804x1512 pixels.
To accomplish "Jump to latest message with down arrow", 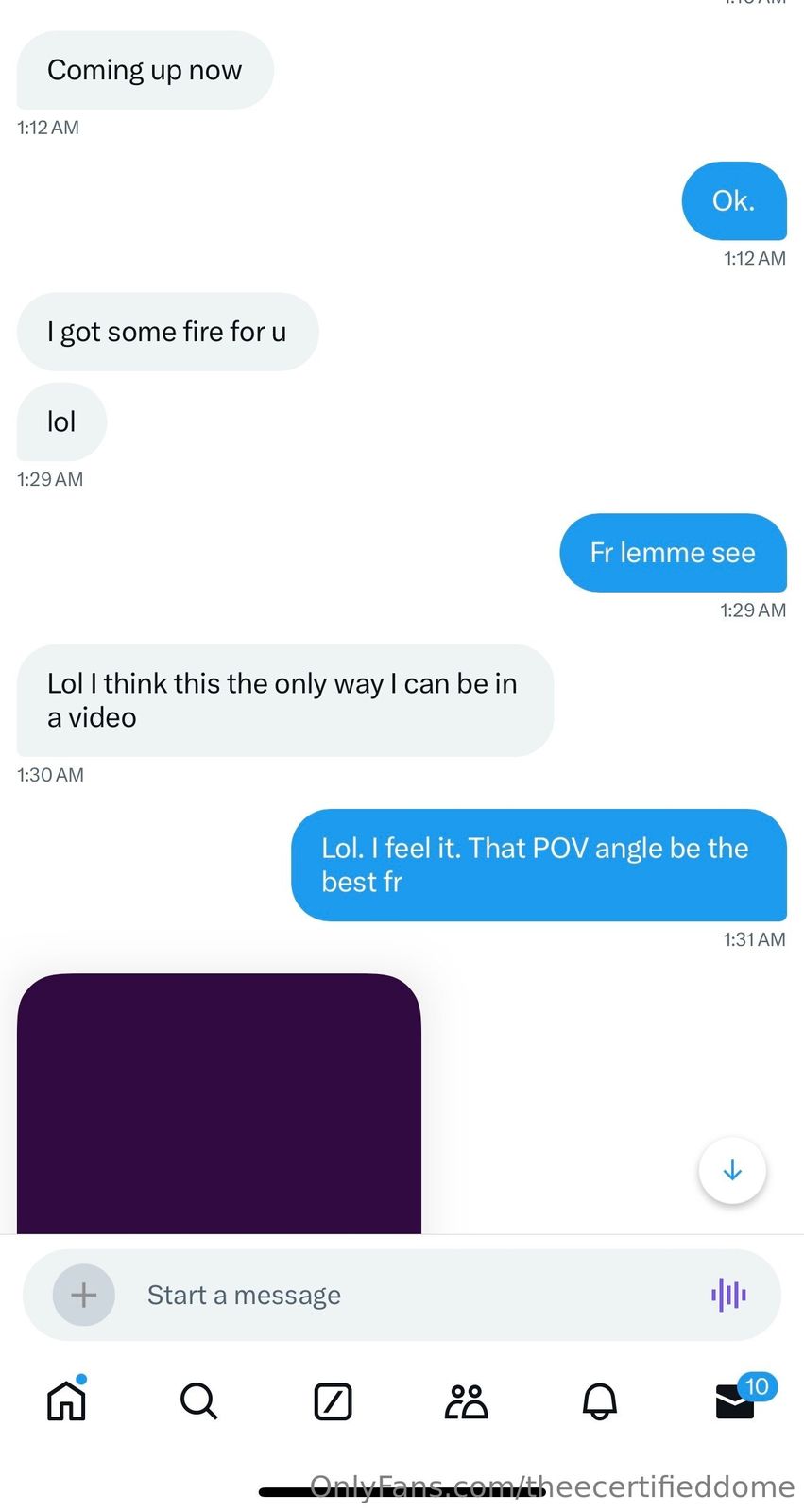I will pyautogui.click(x=732, y=1171).
